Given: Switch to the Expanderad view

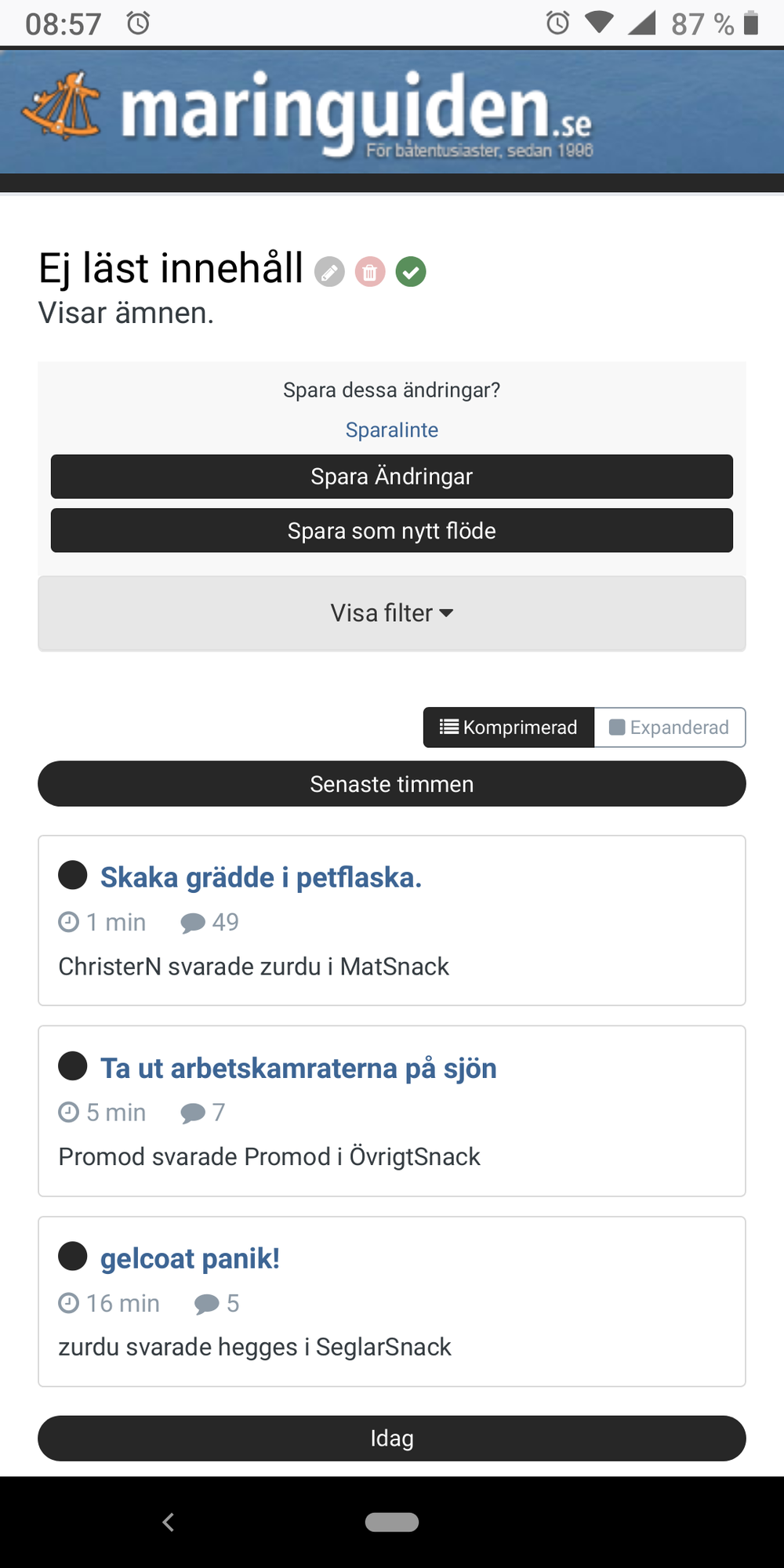Looking at the screenshot, I should 670,728.
